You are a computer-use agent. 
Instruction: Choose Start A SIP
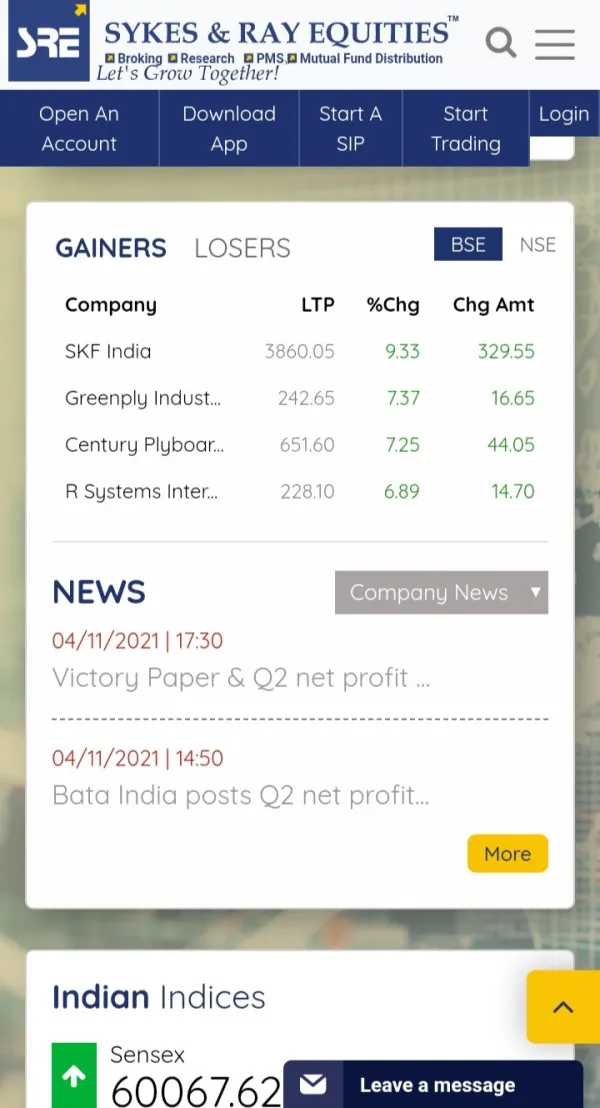(x=350, y=129)
